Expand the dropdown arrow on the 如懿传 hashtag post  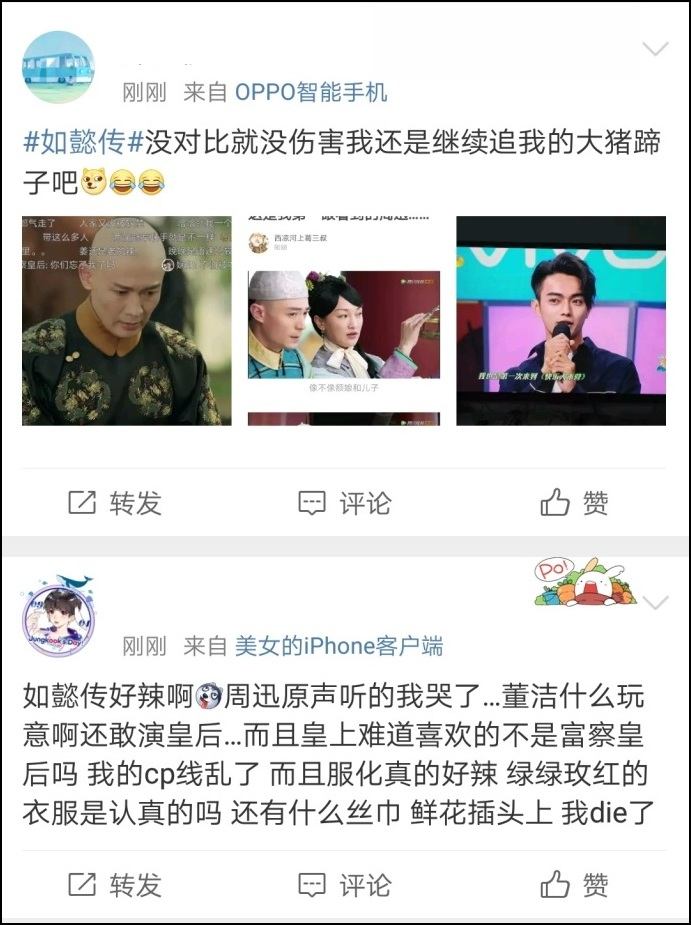click(655, 49)
